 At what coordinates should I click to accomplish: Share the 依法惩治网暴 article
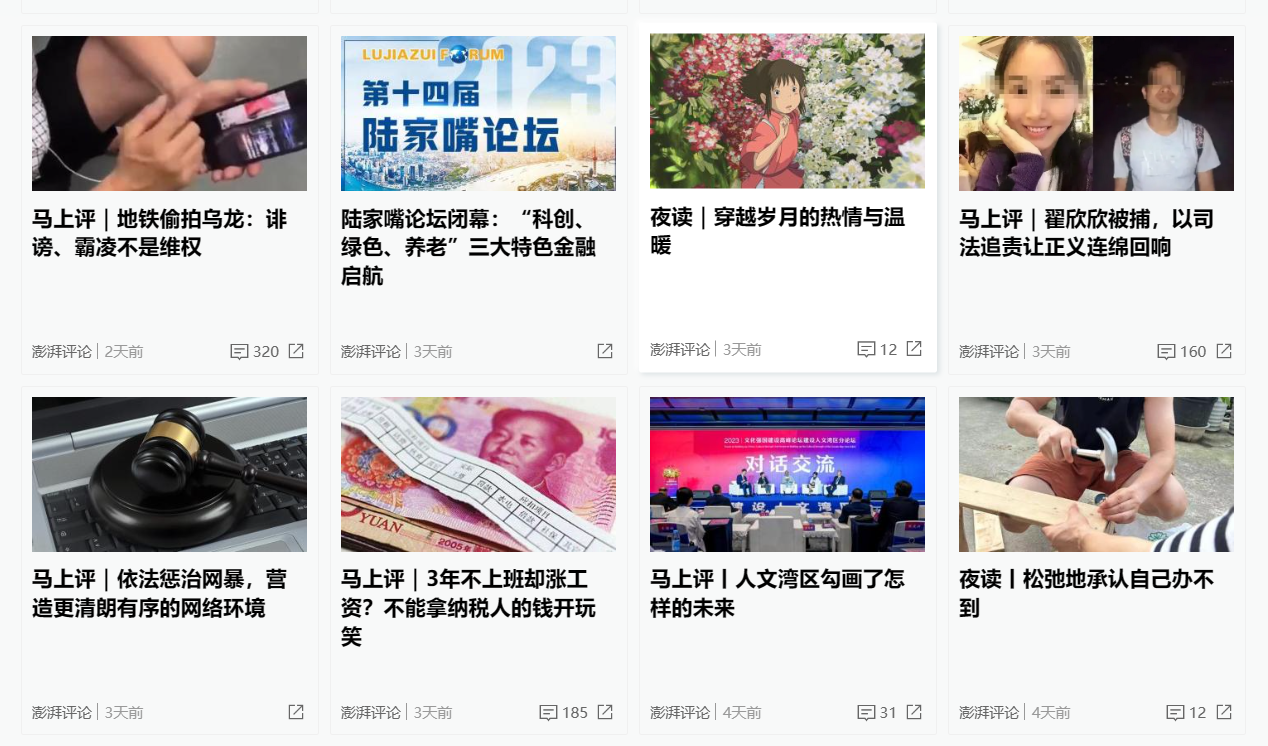point(296,712)
